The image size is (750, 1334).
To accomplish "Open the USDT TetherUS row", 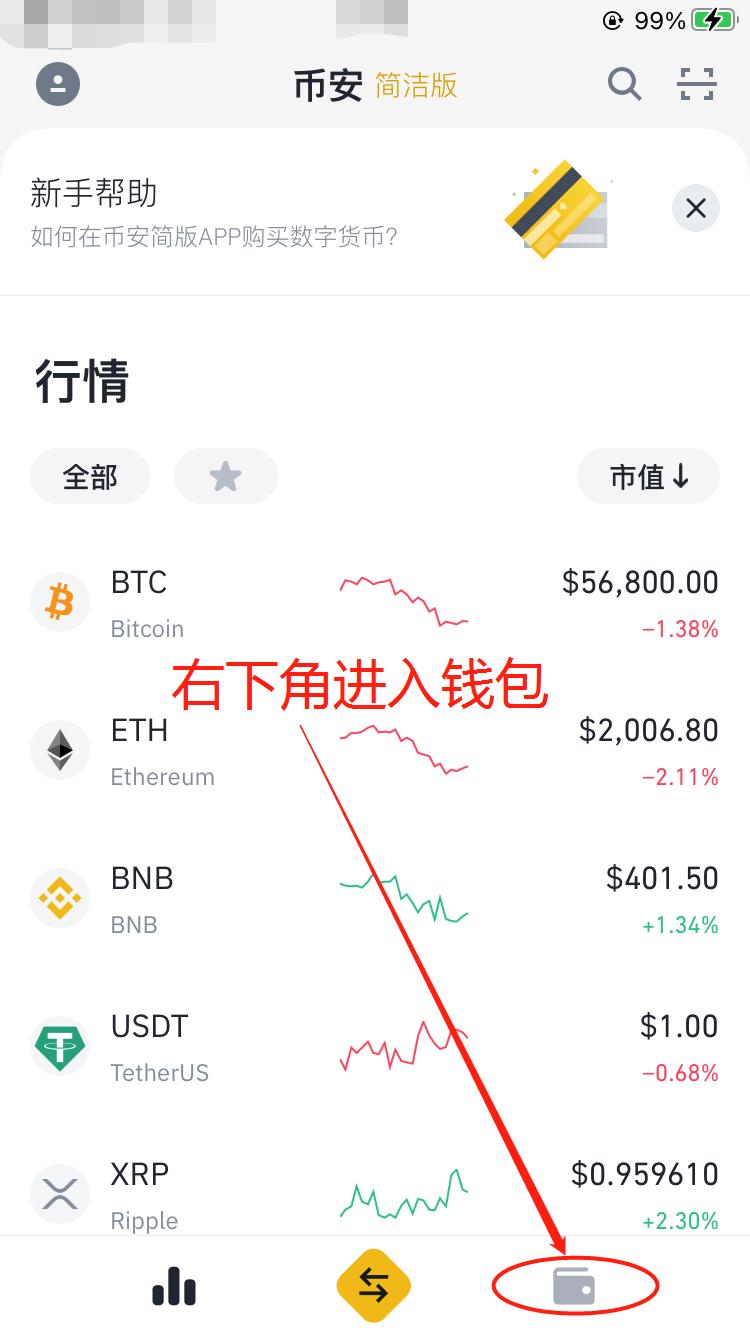I will [375, 1048].
